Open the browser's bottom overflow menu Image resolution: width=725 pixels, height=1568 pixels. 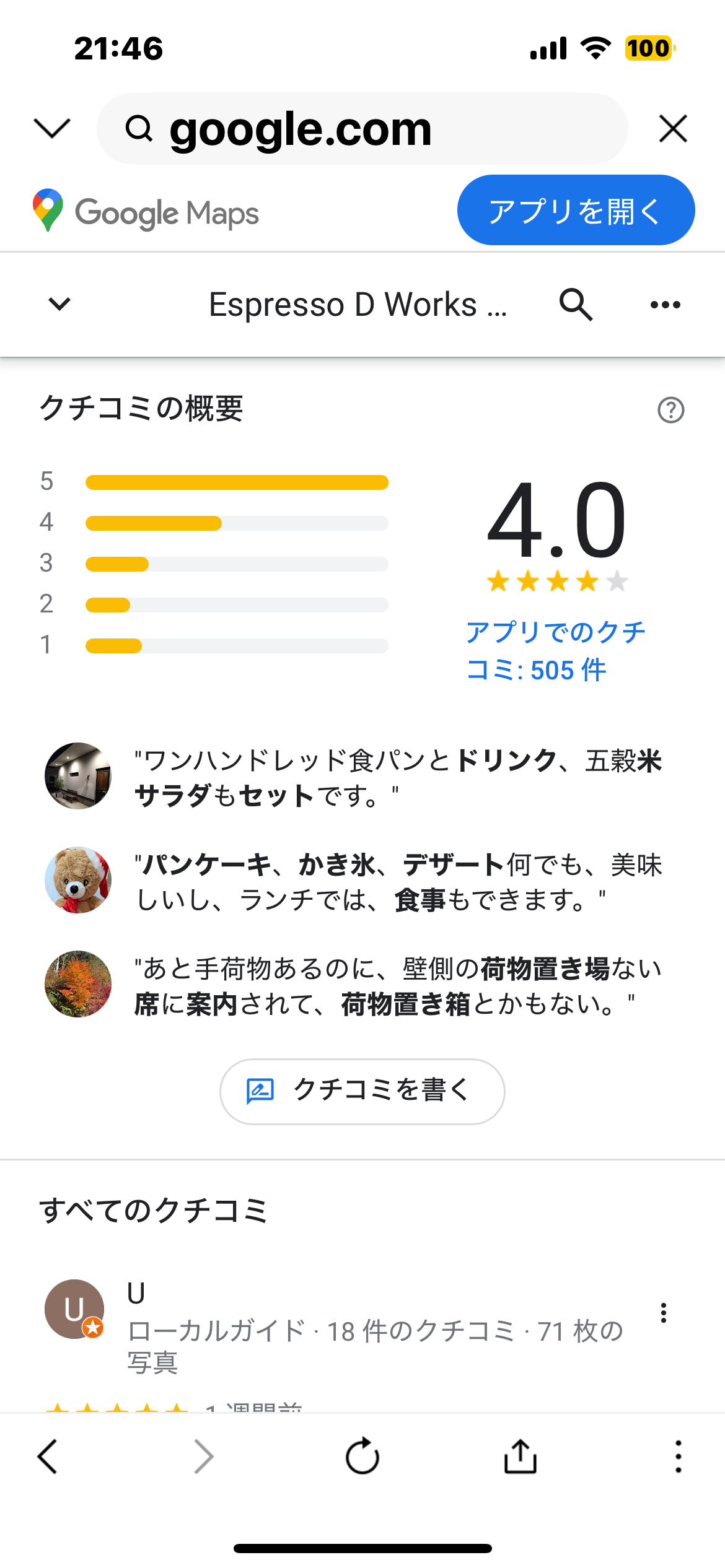click(x=679, y=1457)
